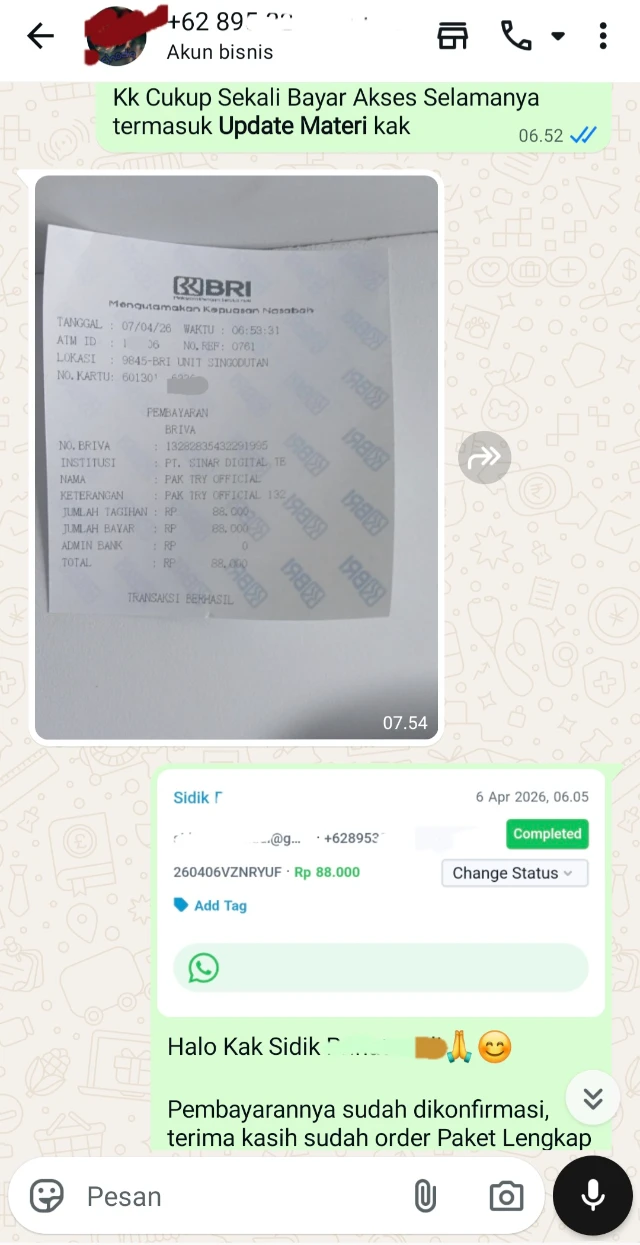Attach a file with the paperclip

426,1196
